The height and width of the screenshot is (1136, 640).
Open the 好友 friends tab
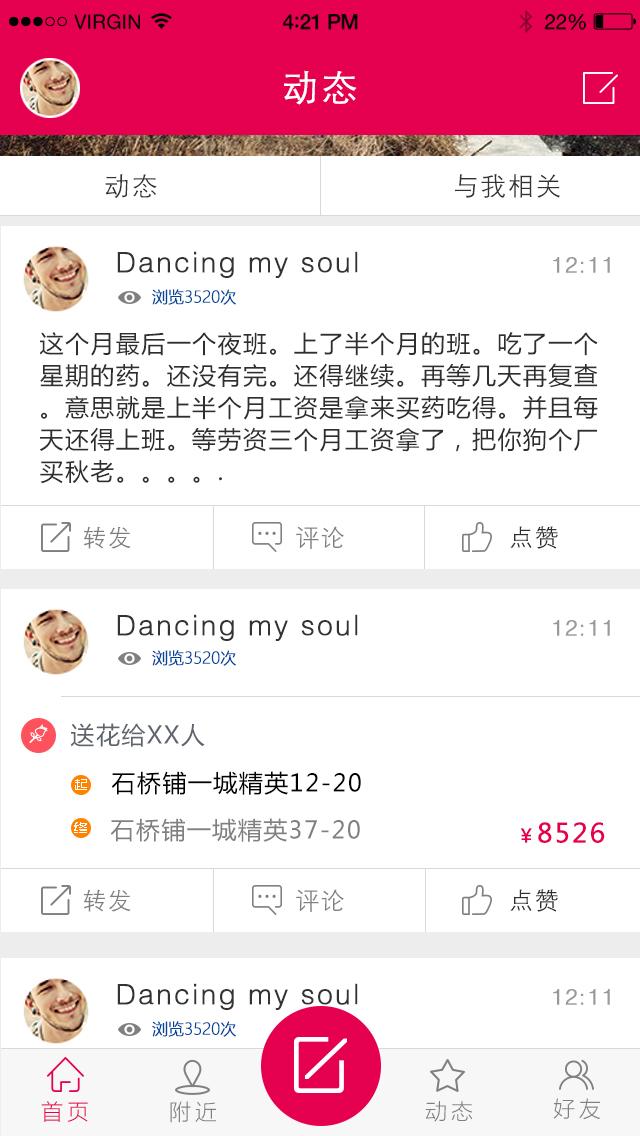(576, 1090)
